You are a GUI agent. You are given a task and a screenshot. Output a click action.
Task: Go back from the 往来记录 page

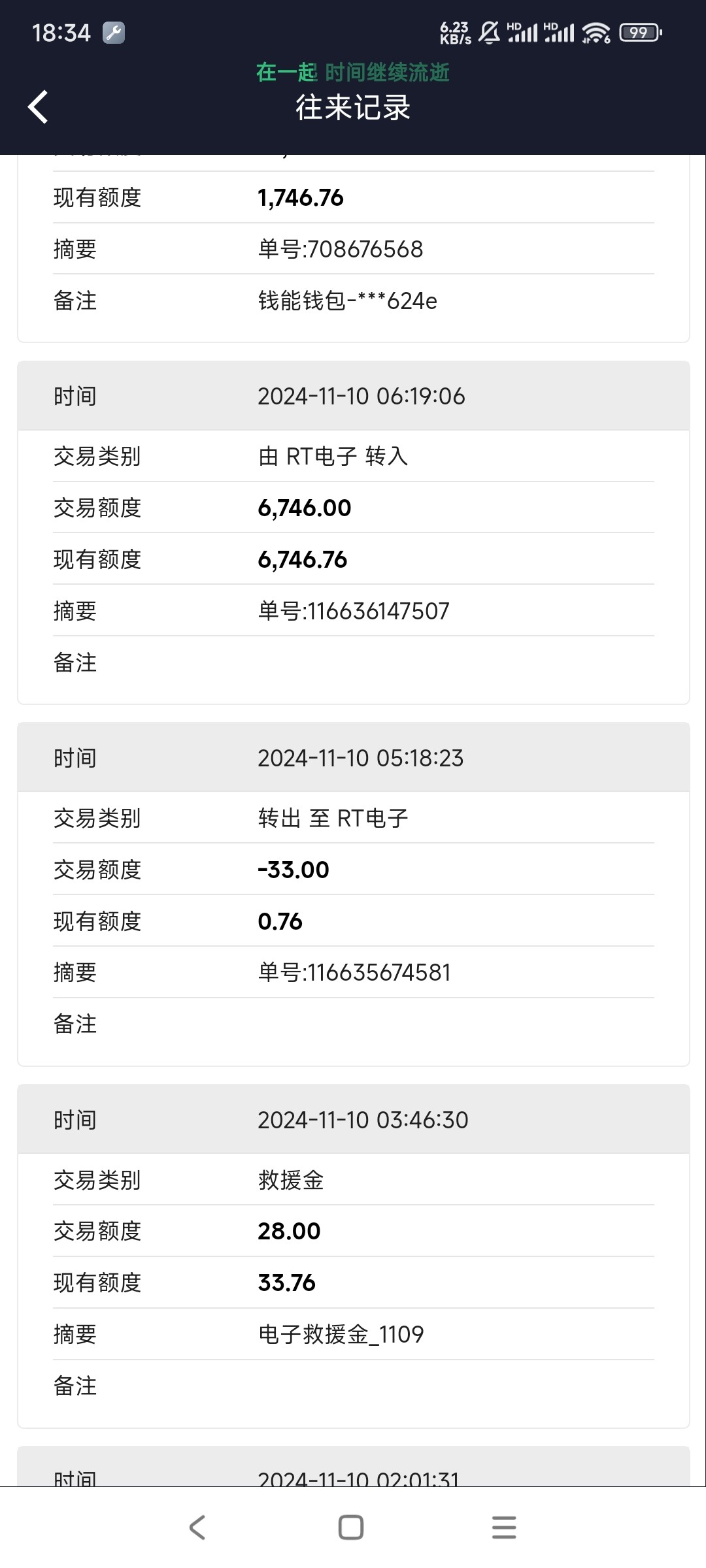(38, 107)
